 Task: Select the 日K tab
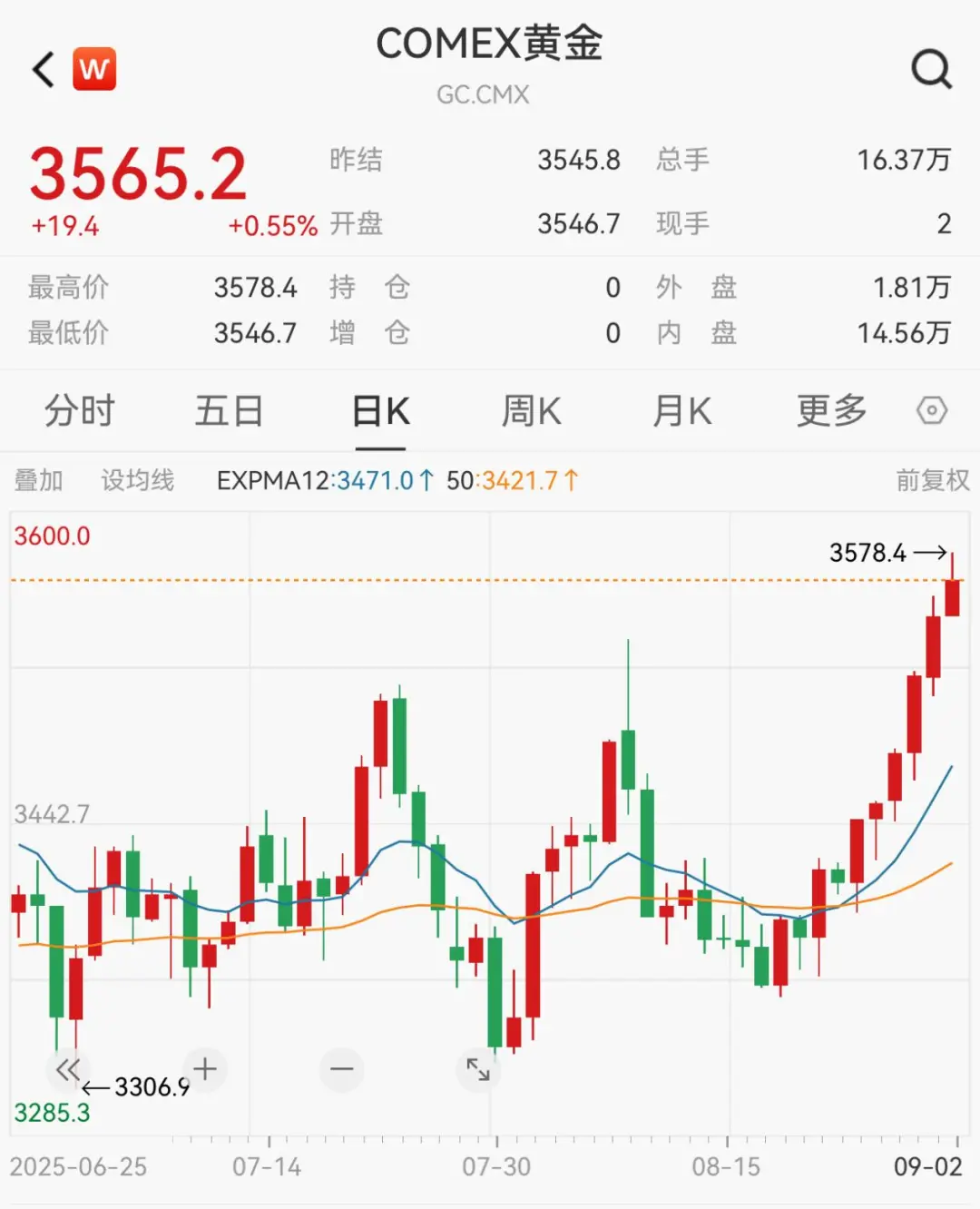click(x=380, y=411)
